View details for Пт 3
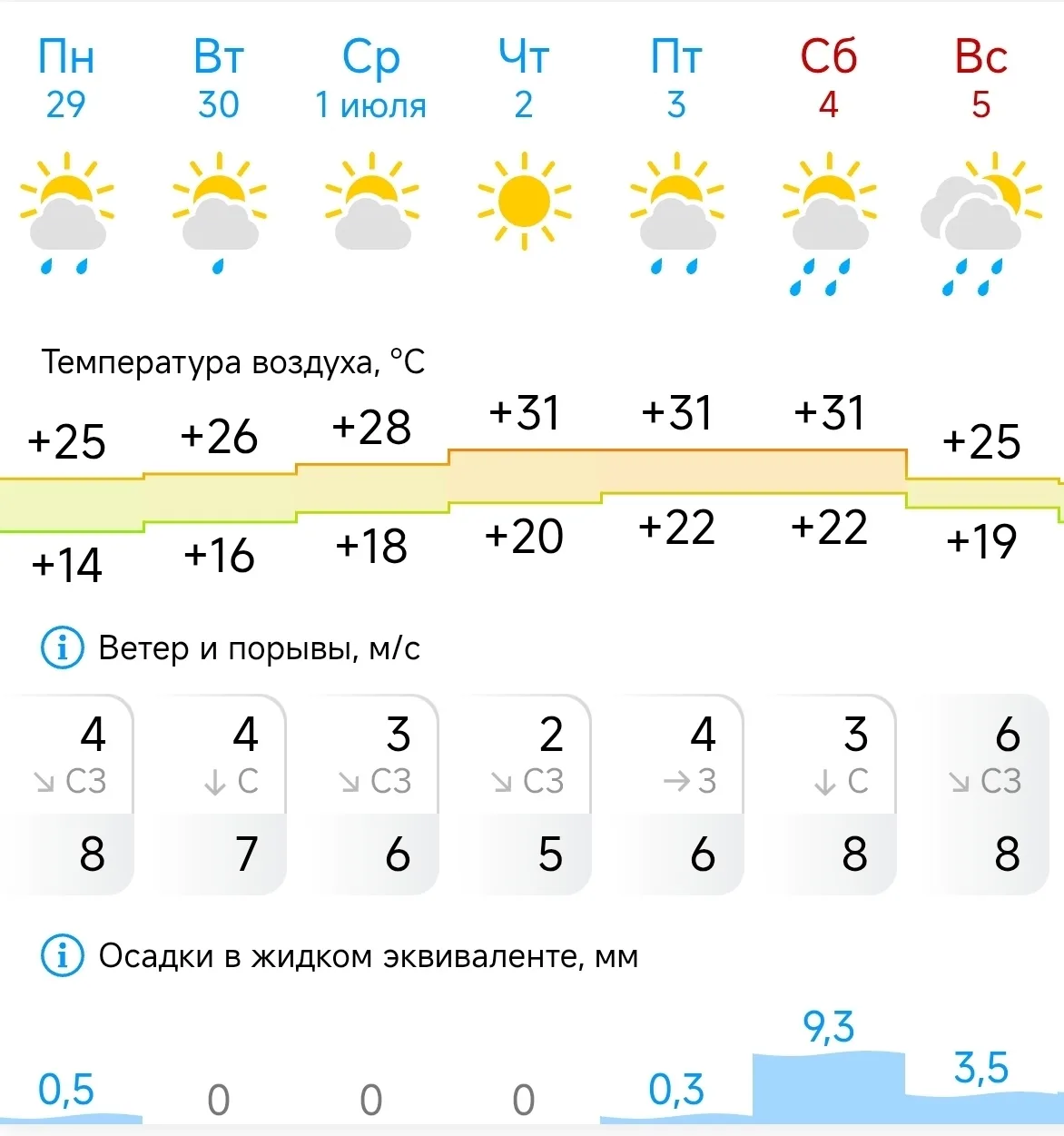This screenshot has height=1136, width=1064. pyautogui.click(x=676, y=80)
